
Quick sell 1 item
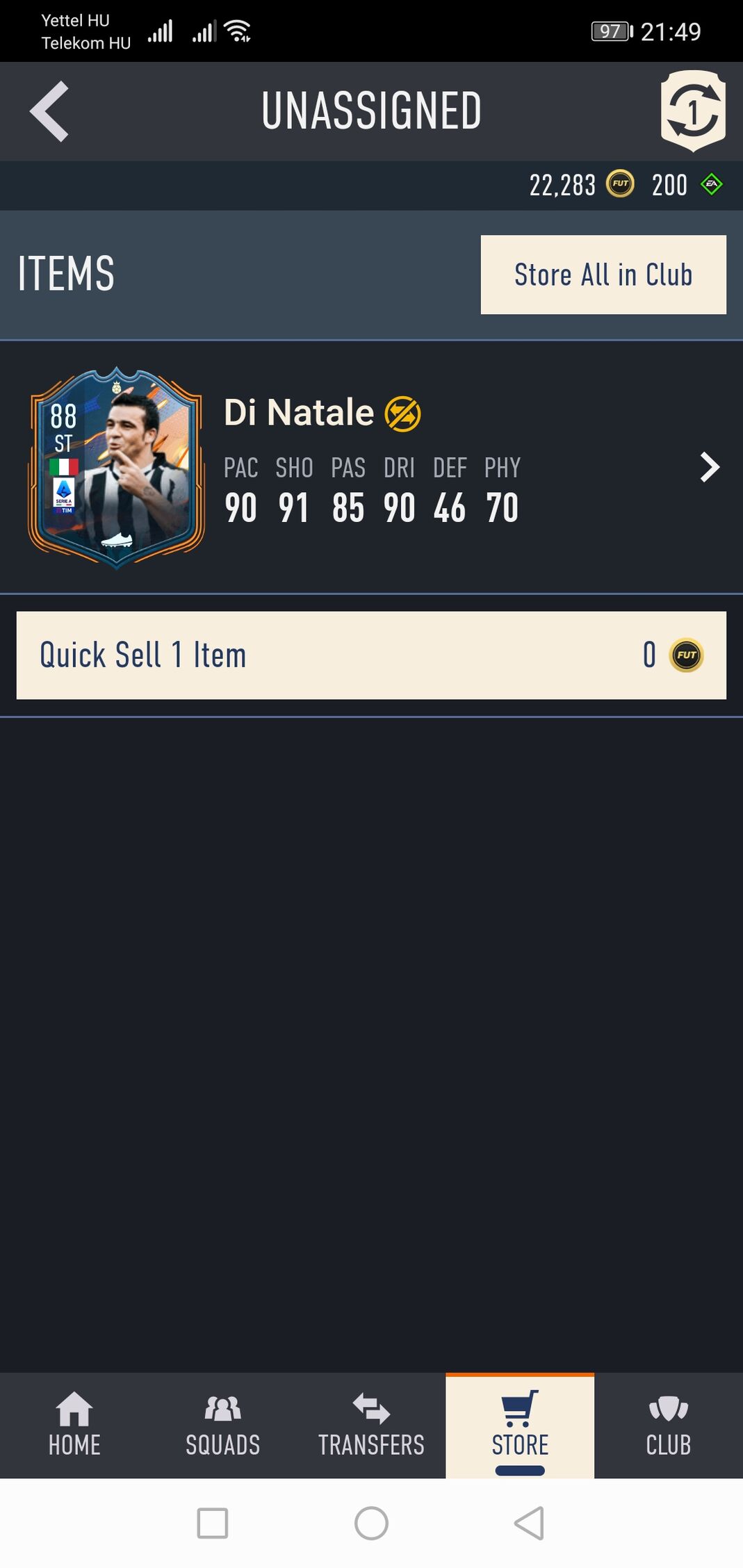[371, 655]
